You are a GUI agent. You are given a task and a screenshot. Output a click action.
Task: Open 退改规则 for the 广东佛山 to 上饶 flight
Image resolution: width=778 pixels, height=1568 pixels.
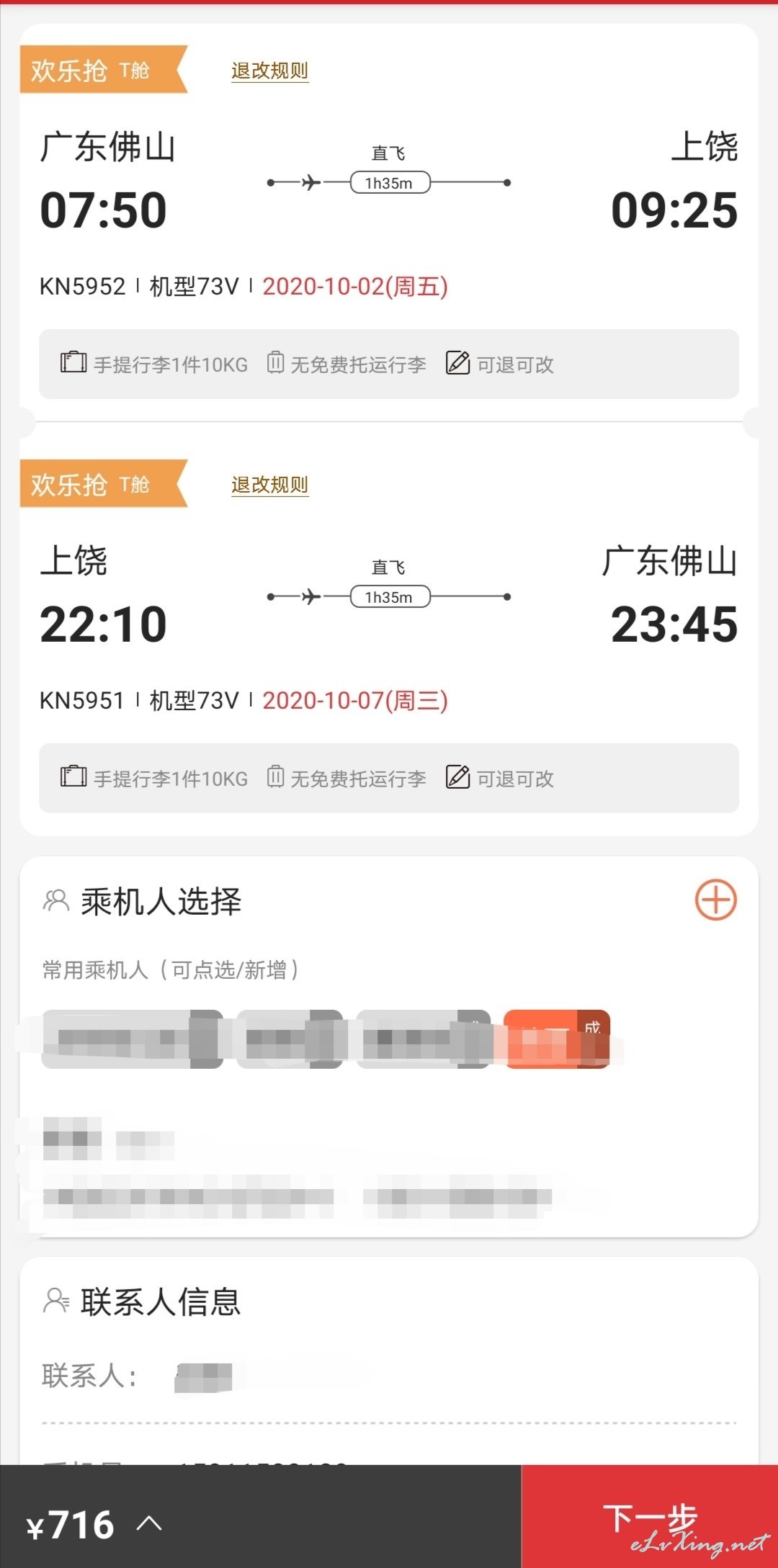(x=269, y=71)
